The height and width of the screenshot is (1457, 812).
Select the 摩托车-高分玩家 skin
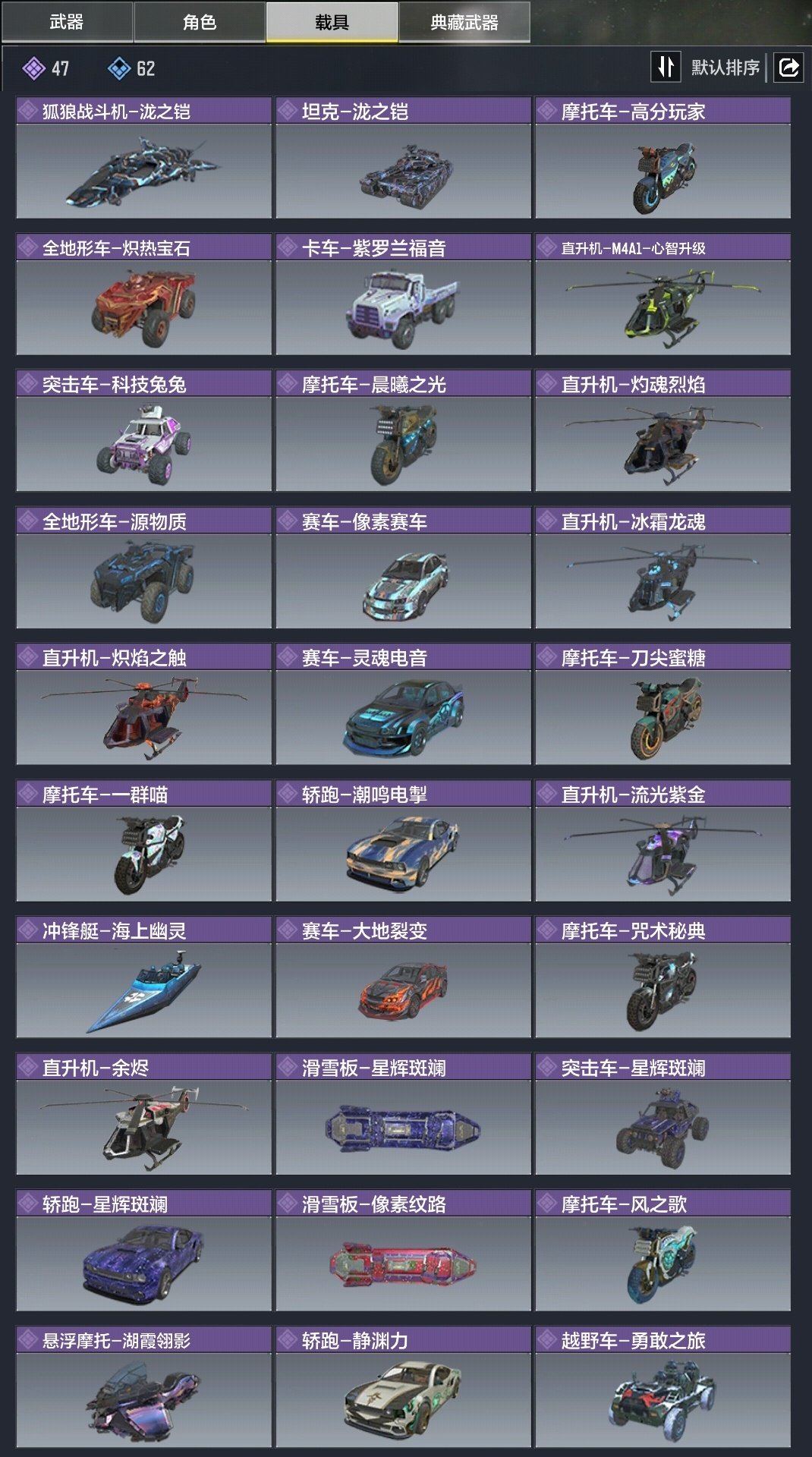point(663,159)
